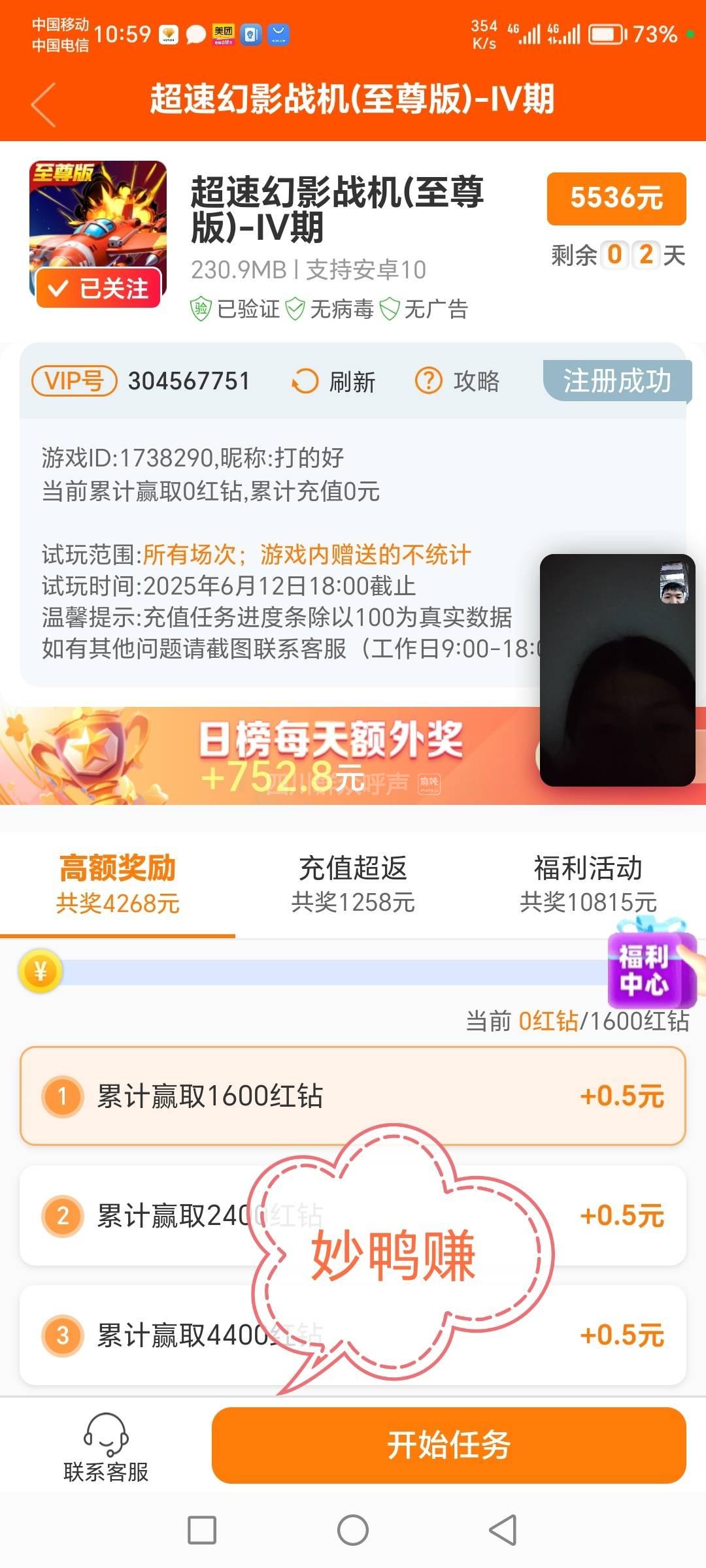Start the task with 开始任务
This screenshot has width=706, height=1568.
448,1445
